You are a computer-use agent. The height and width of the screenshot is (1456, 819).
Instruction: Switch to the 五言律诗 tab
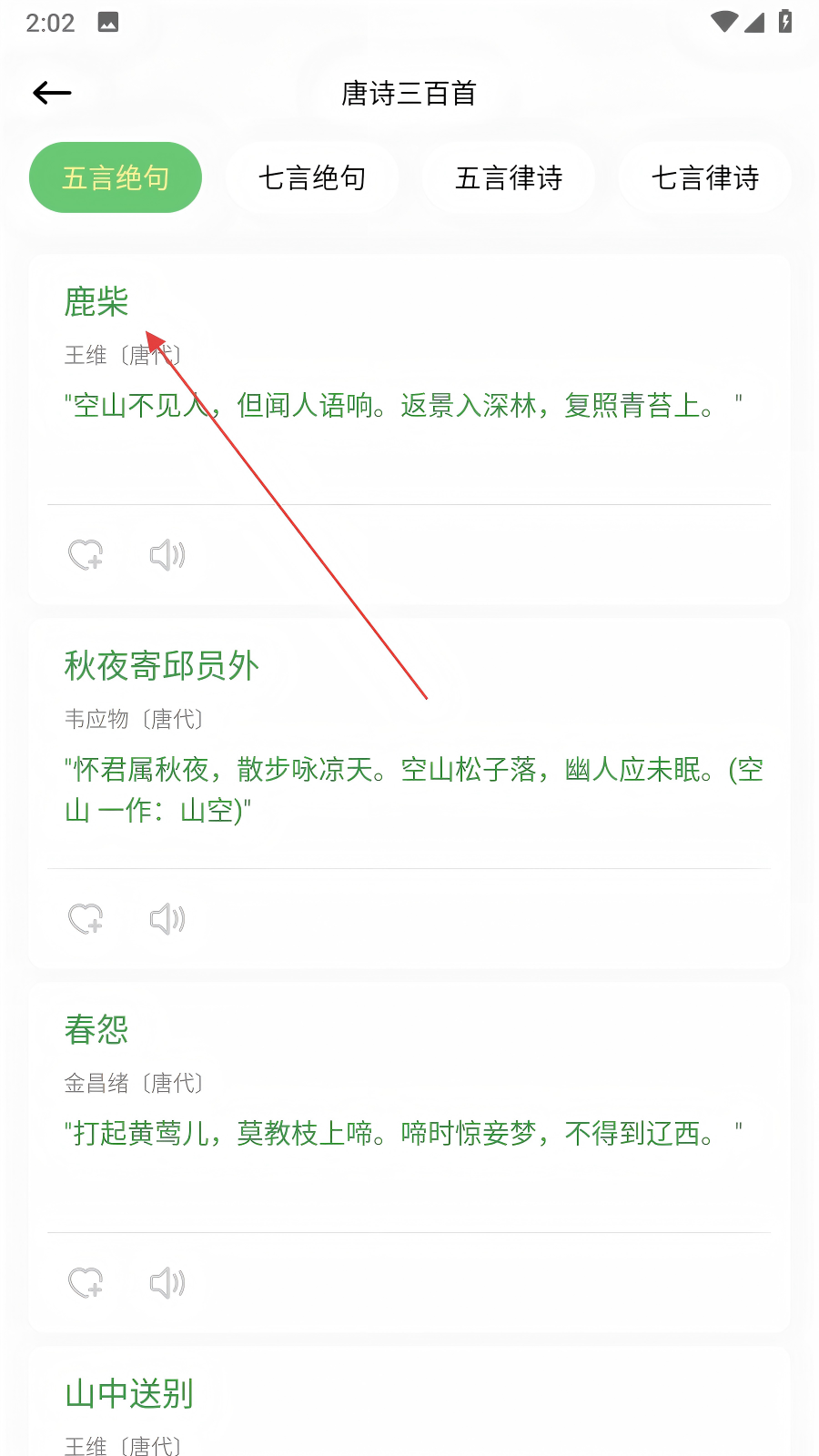[x=509, y=177]
